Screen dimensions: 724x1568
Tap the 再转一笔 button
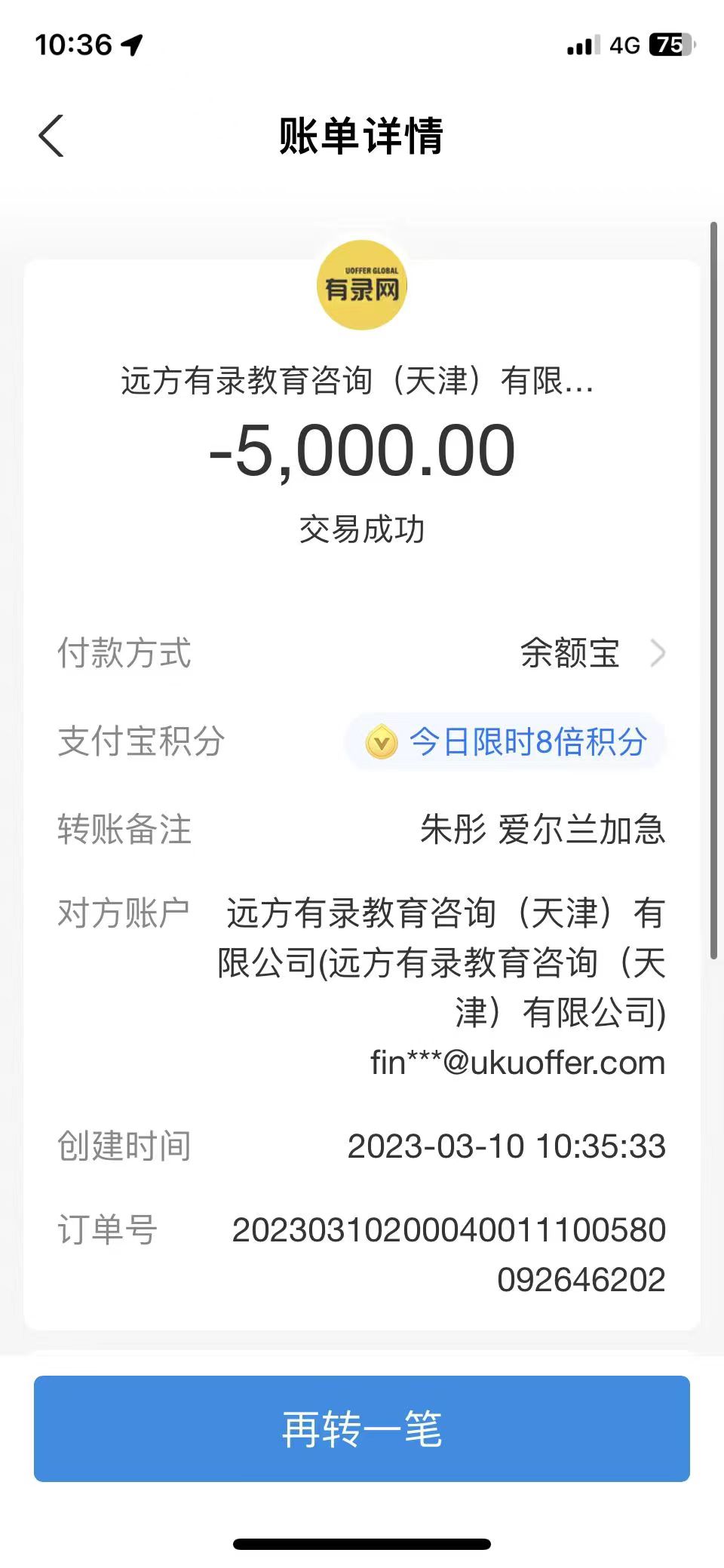click(362, 1428)
